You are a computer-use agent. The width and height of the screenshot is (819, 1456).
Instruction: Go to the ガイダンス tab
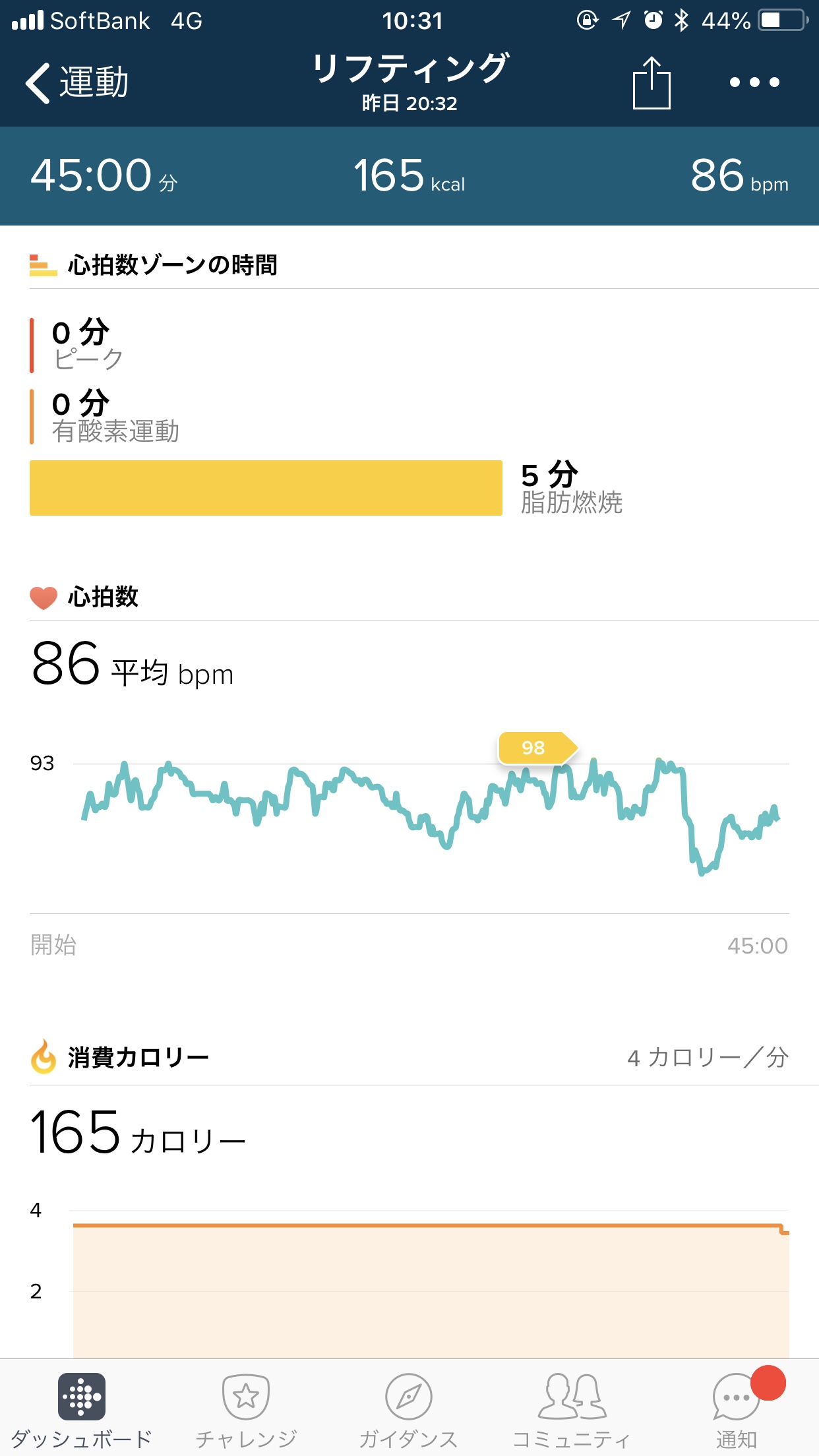pyautogui.click(x=409, y=1409)
